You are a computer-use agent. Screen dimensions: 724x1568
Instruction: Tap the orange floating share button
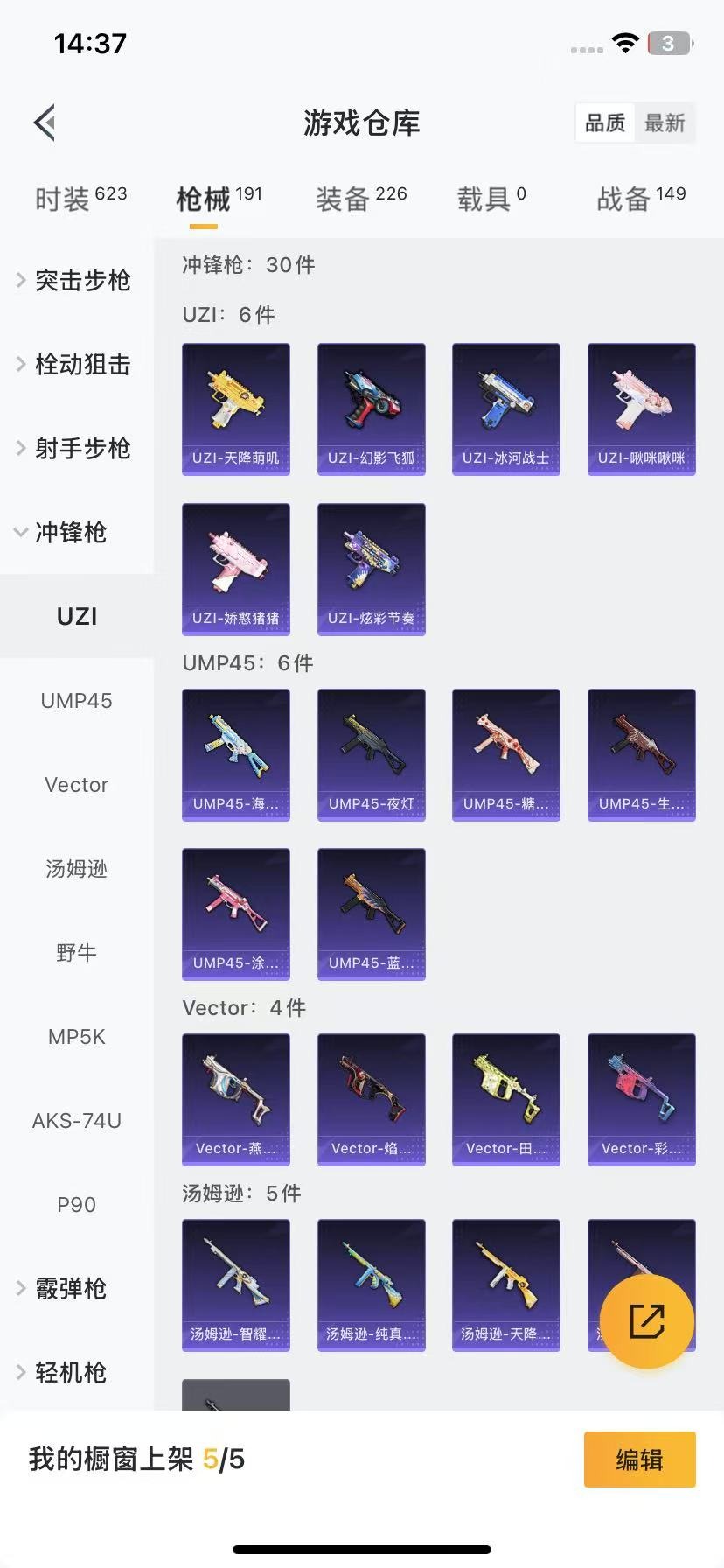click(x=647, y=1321)
